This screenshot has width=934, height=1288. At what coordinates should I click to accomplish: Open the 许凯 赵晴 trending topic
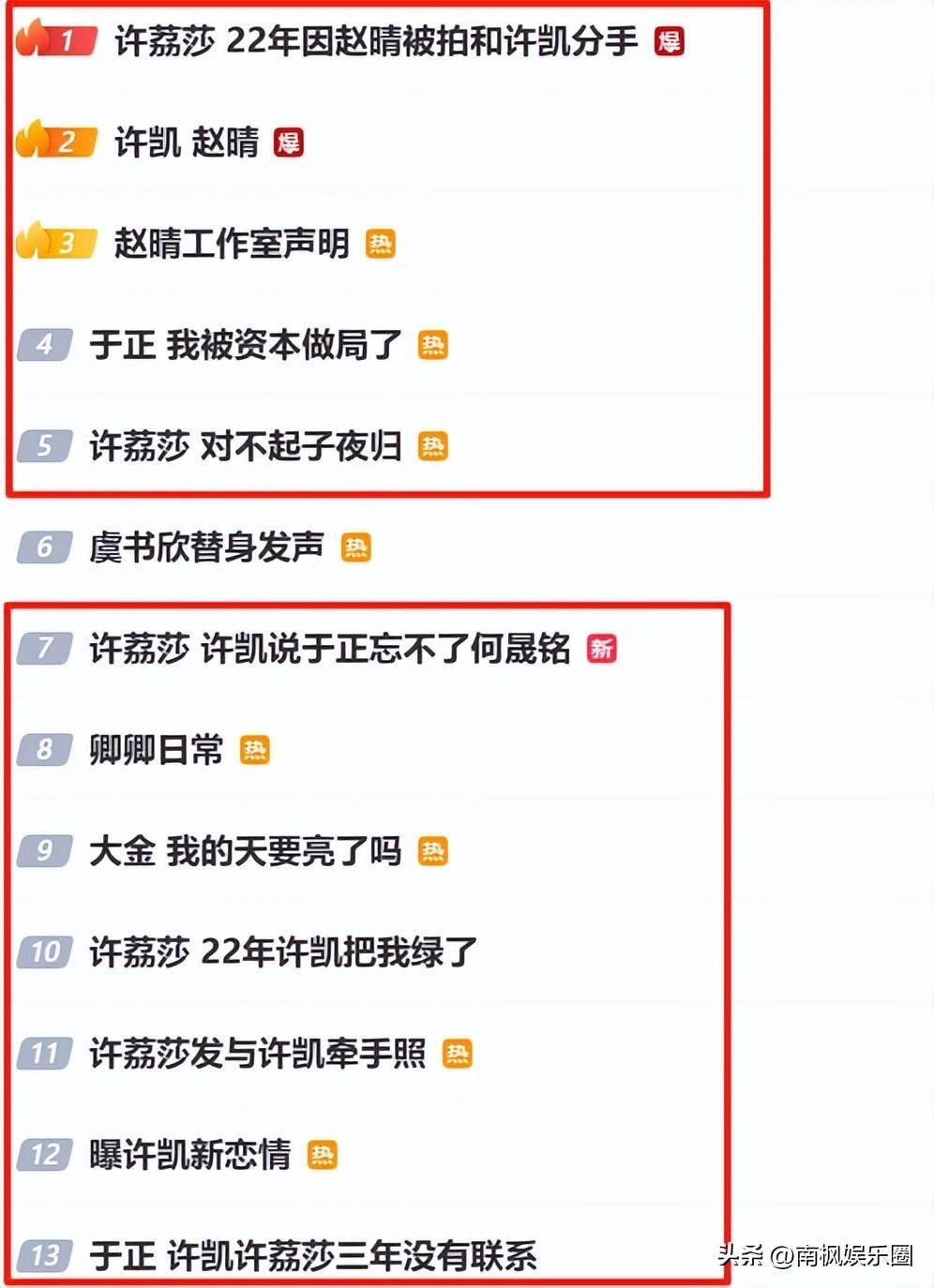pos(187,142)
